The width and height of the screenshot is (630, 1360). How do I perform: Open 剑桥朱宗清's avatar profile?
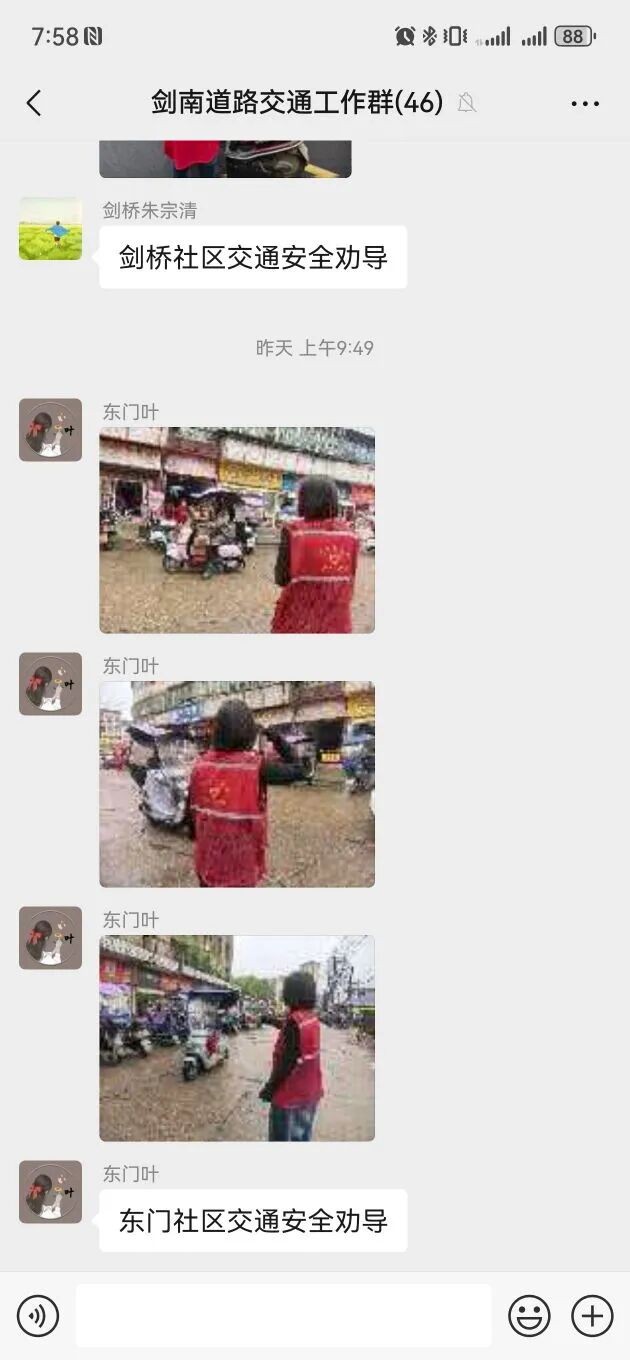coord(50,229)
